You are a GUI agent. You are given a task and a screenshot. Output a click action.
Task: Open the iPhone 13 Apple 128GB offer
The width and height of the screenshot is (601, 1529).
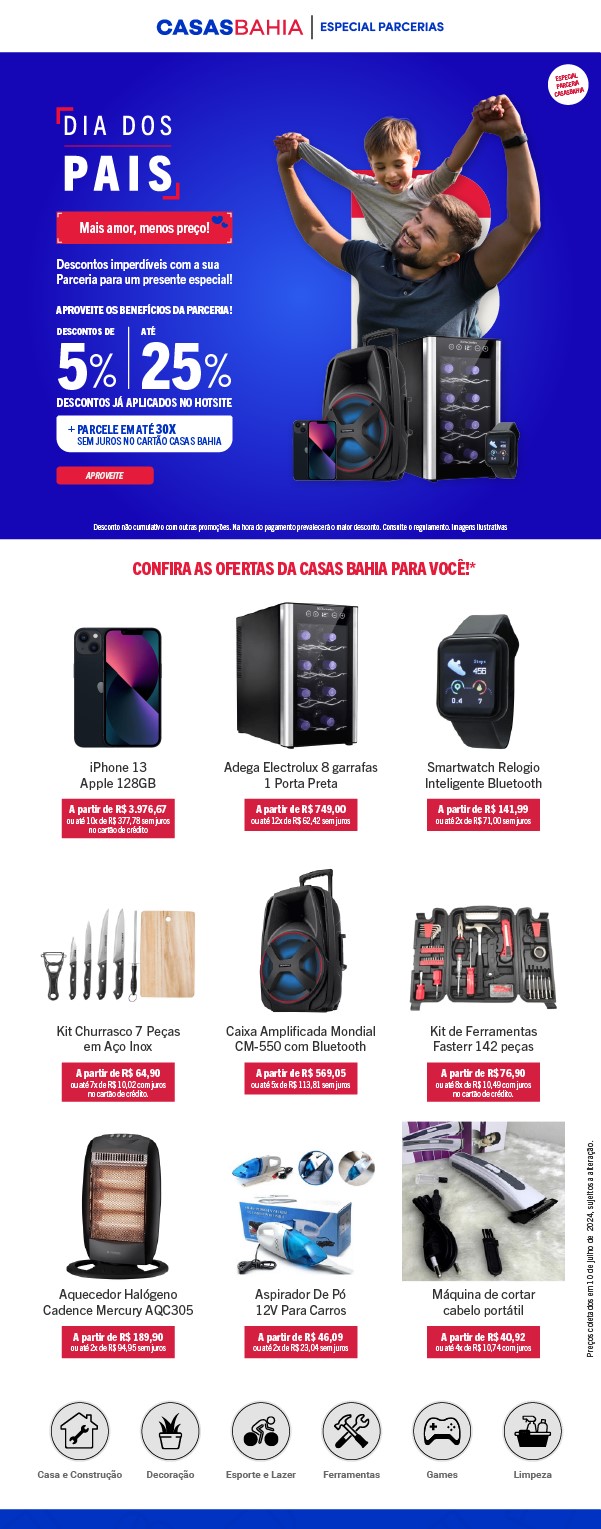(117, 688)
